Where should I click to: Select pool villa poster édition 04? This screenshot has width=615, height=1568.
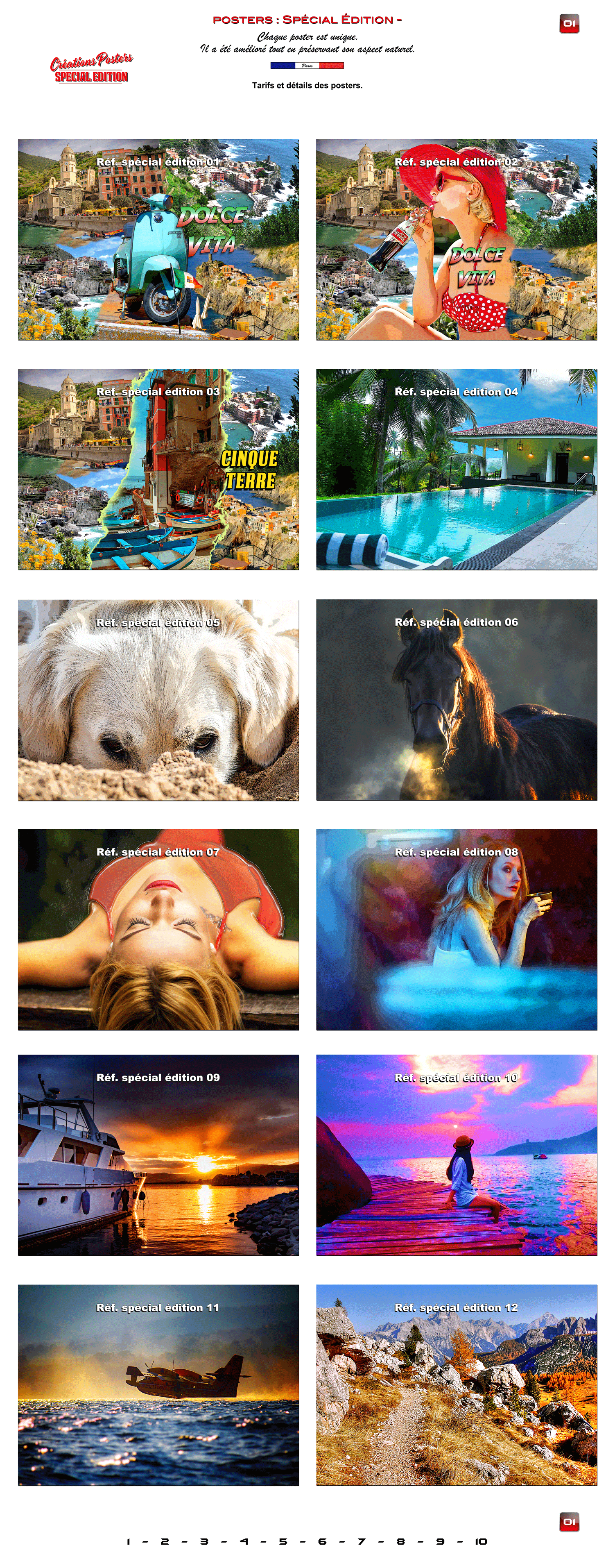pyautogui.click(x=456, y=469)
